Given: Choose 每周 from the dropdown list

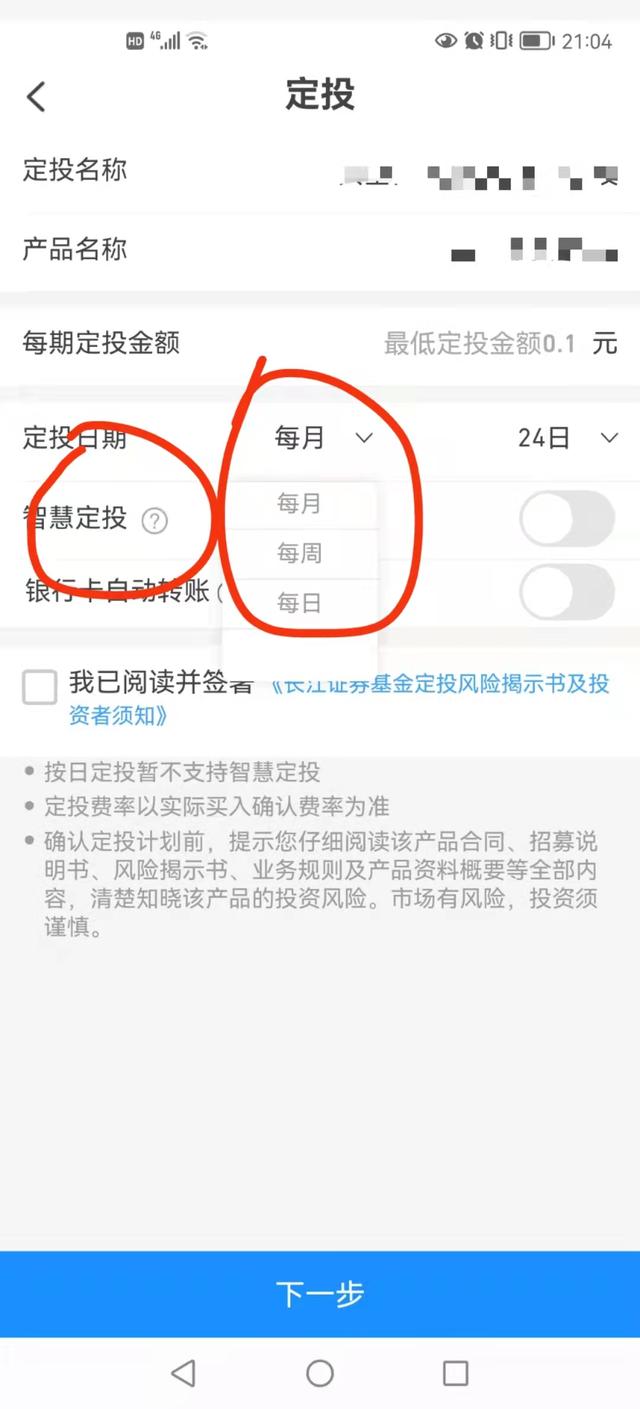Looking at the screenshot, I should (299, 553).
